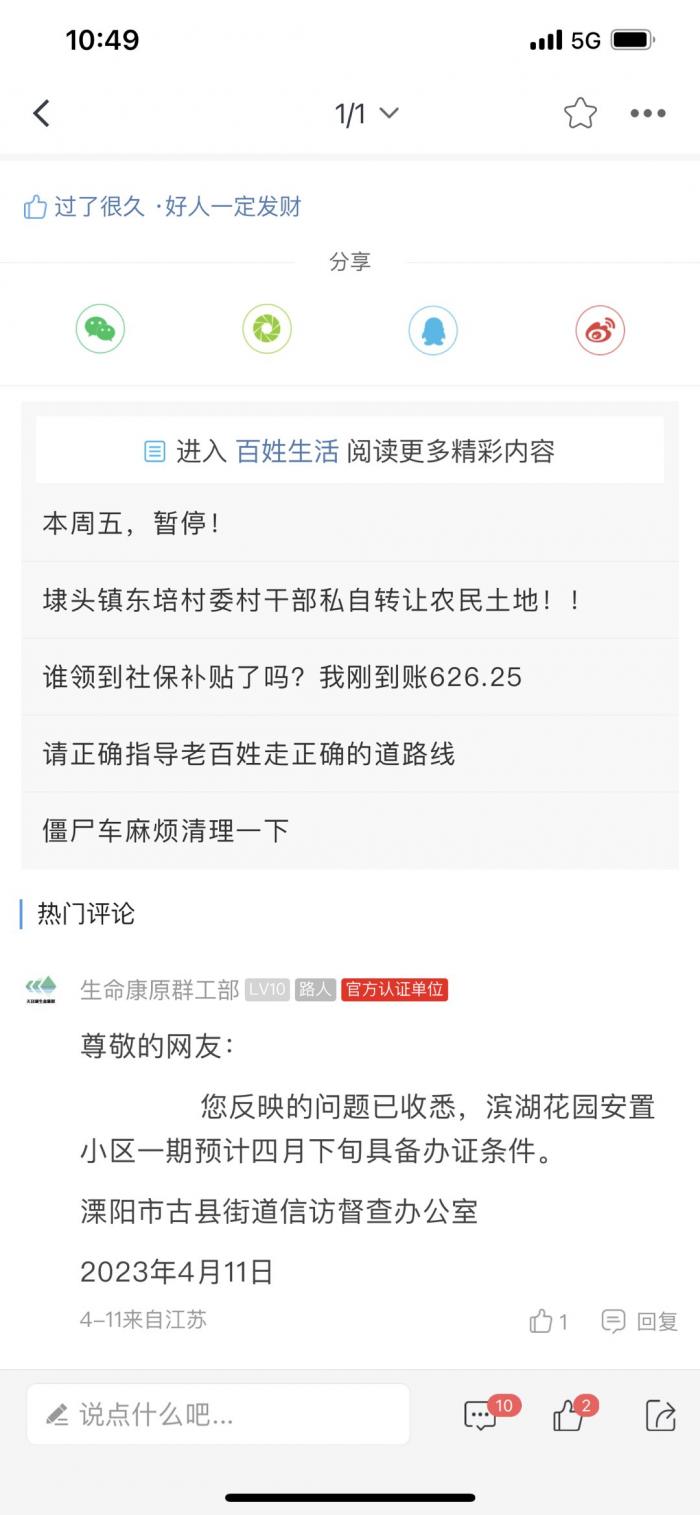Tap the 过了很久·好人一定发财 like line
700x1515 pixels.
[x=162, y=207]
